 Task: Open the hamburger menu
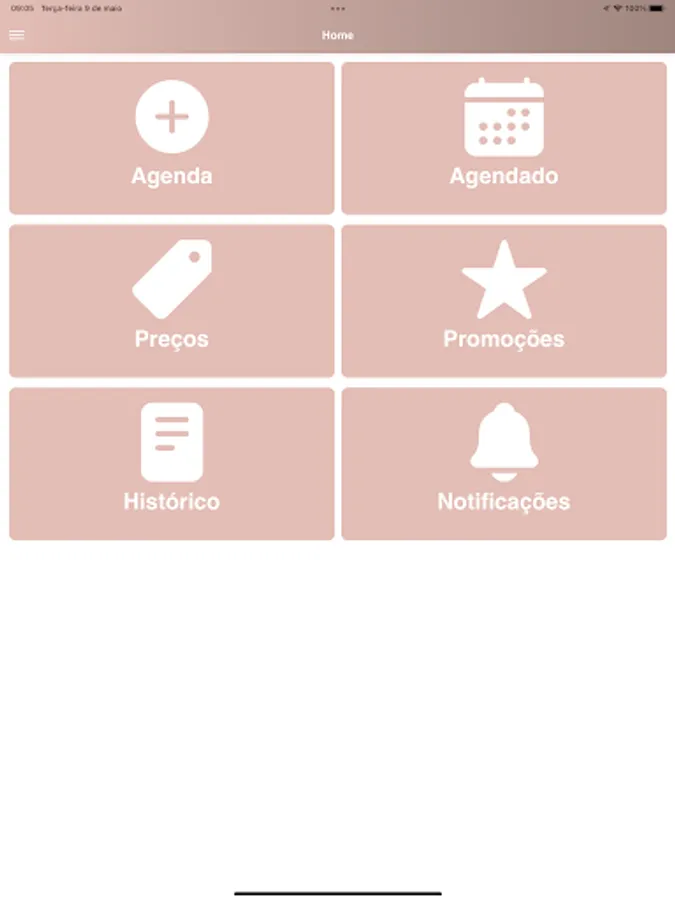click(x=17, y=35)
